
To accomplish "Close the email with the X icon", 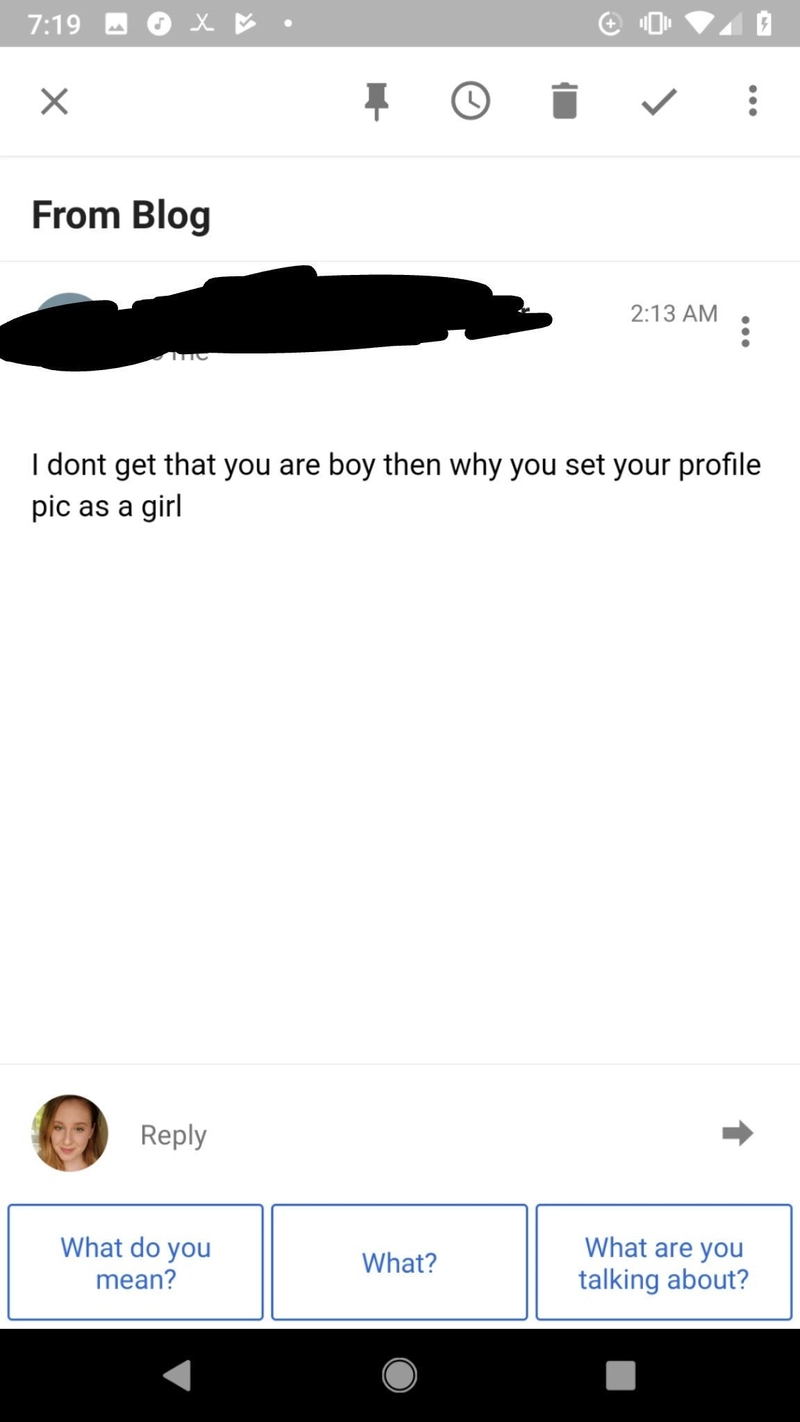I will coord(54,101).
